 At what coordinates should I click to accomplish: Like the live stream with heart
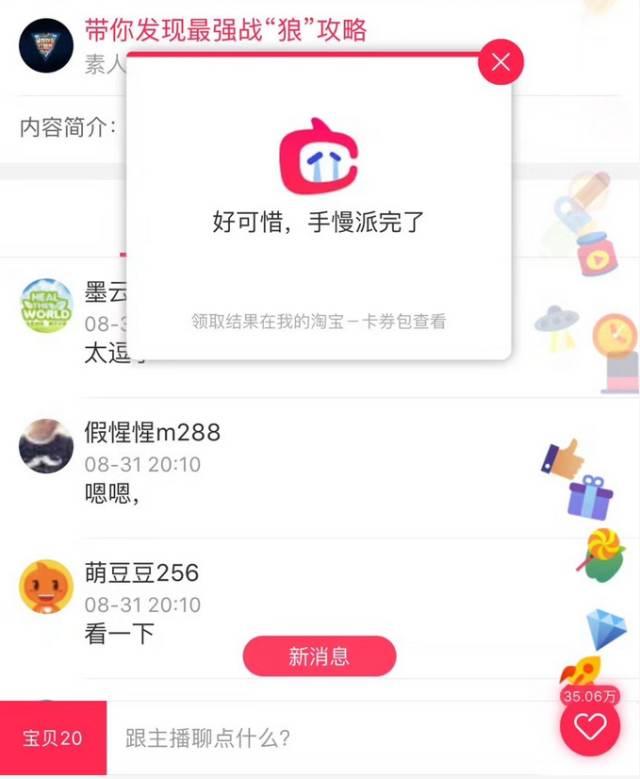click(x=590, y=728)
